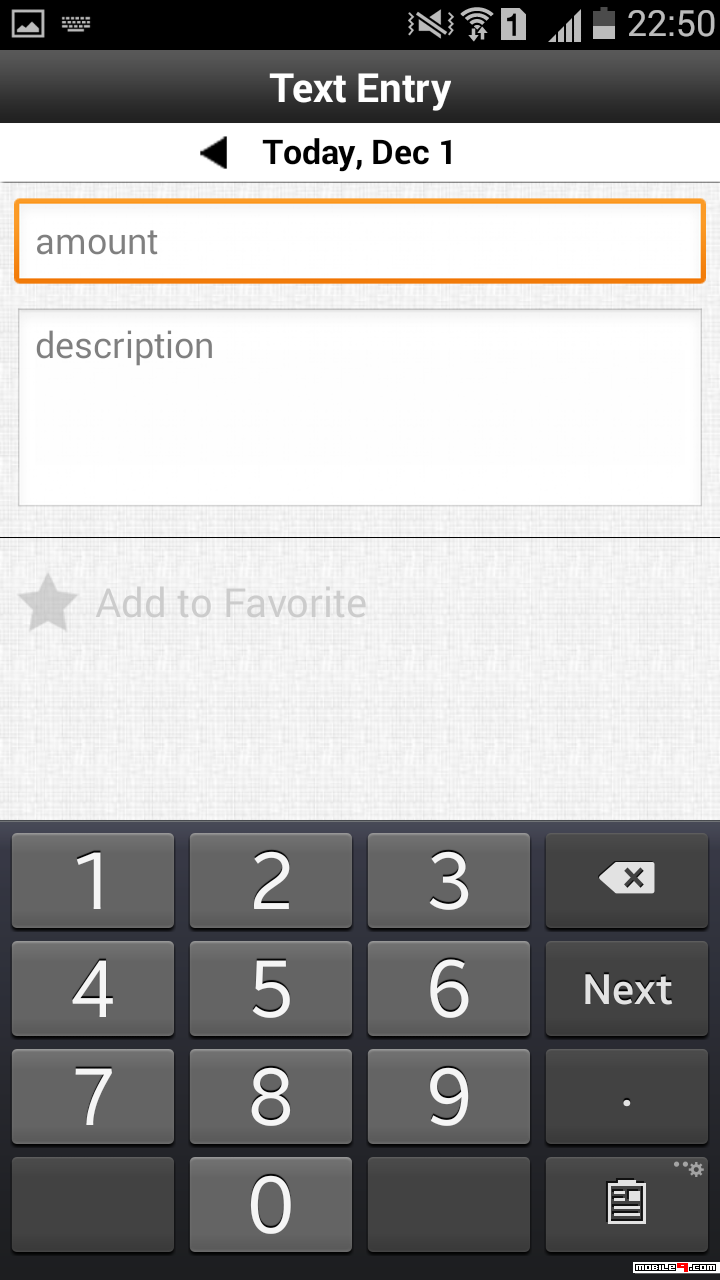
Task: Tap the description text box
Action: (x=360, y=407)
